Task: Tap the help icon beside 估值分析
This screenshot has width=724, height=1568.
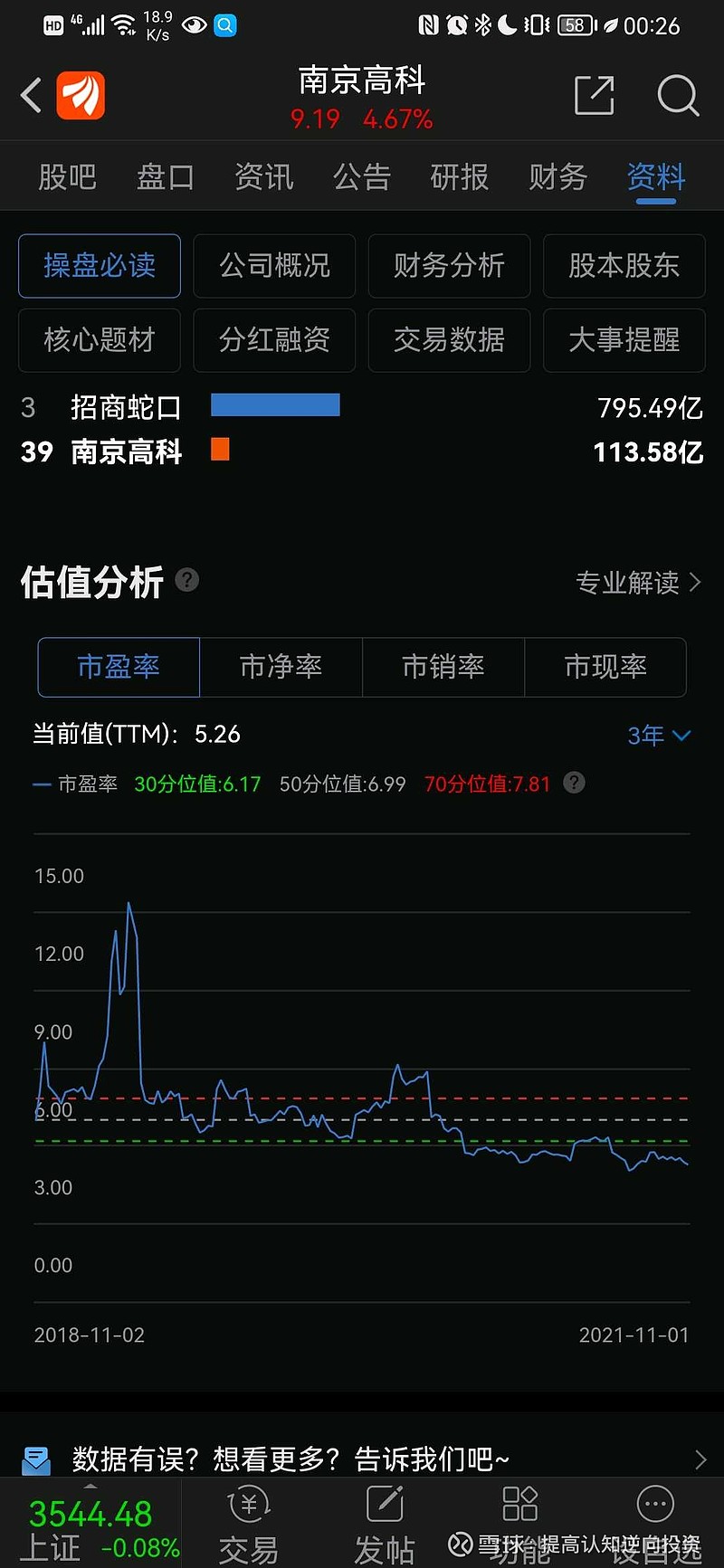Action: click(187, 580)
